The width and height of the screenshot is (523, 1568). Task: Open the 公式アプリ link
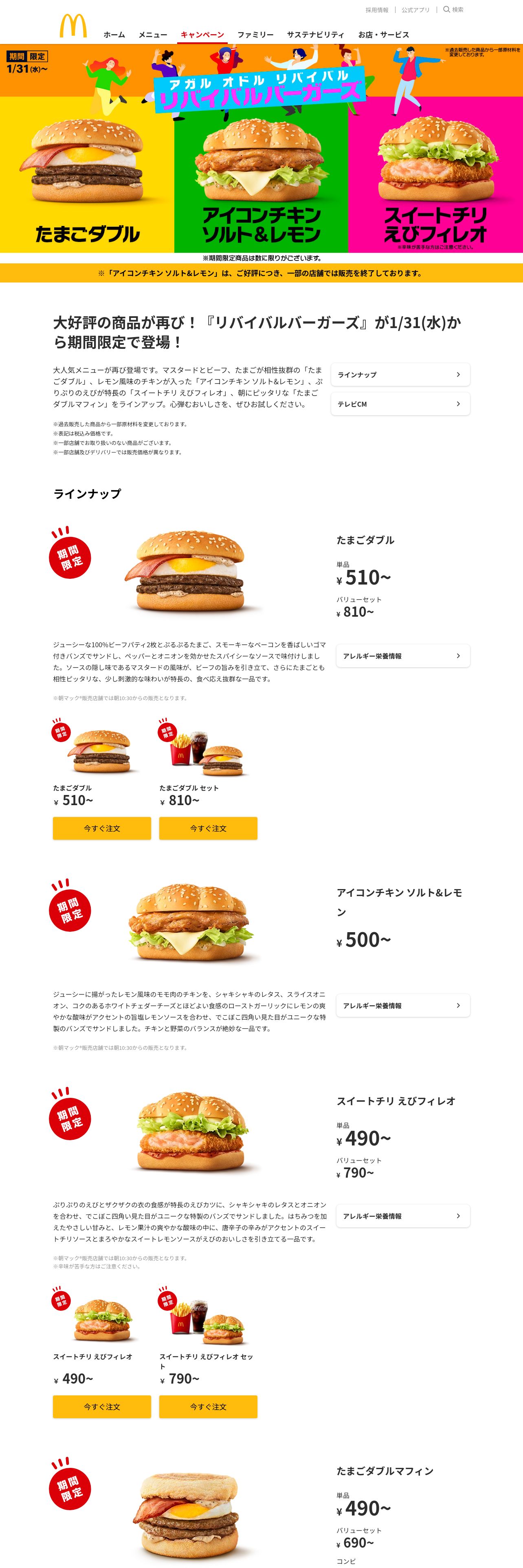click(x=415, y=10)
